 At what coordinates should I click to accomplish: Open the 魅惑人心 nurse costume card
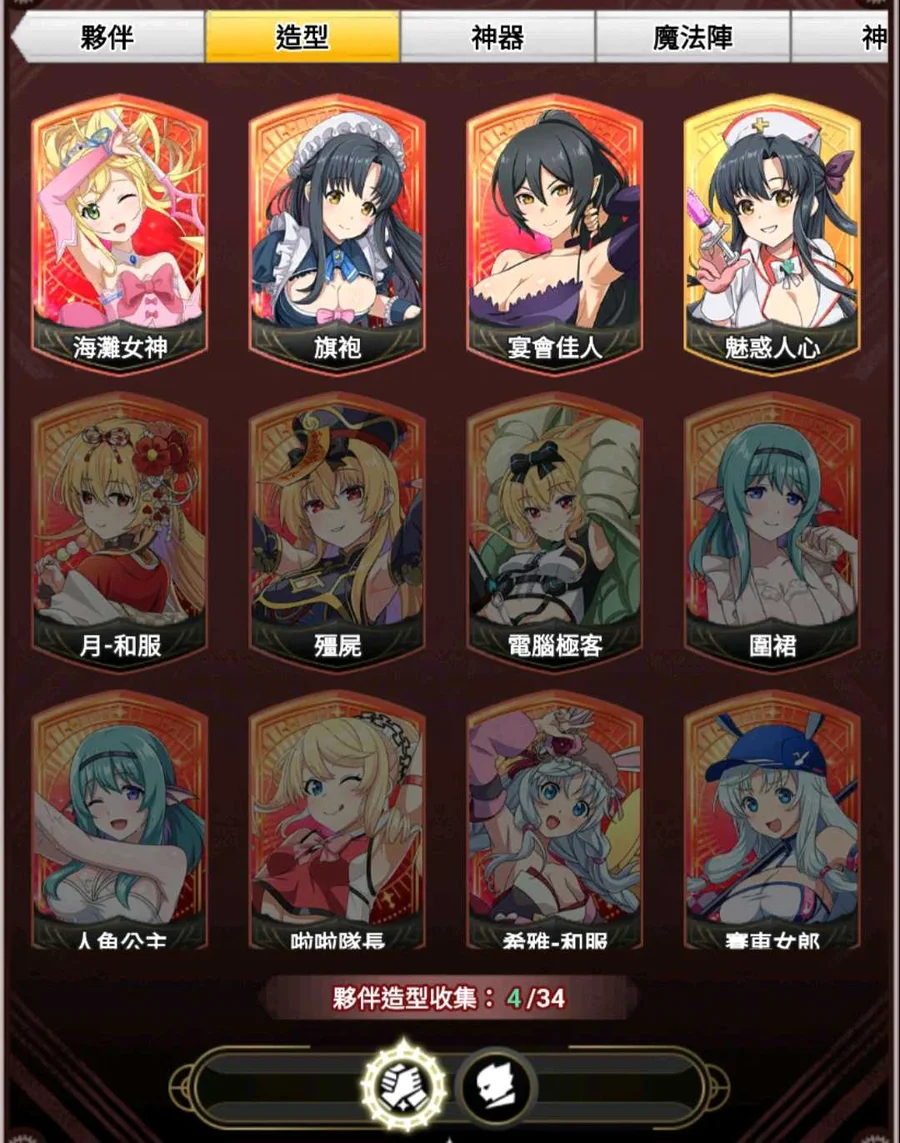click(x=771, y=235)
